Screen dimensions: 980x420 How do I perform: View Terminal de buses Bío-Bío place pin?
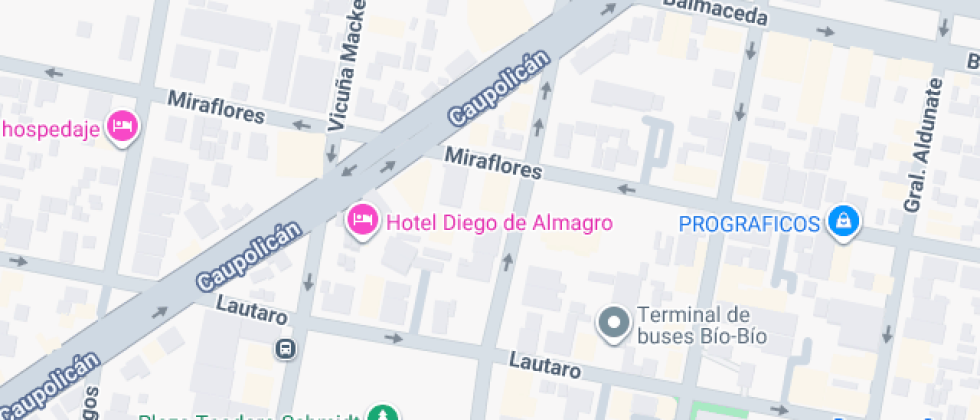tap(612, 323)
